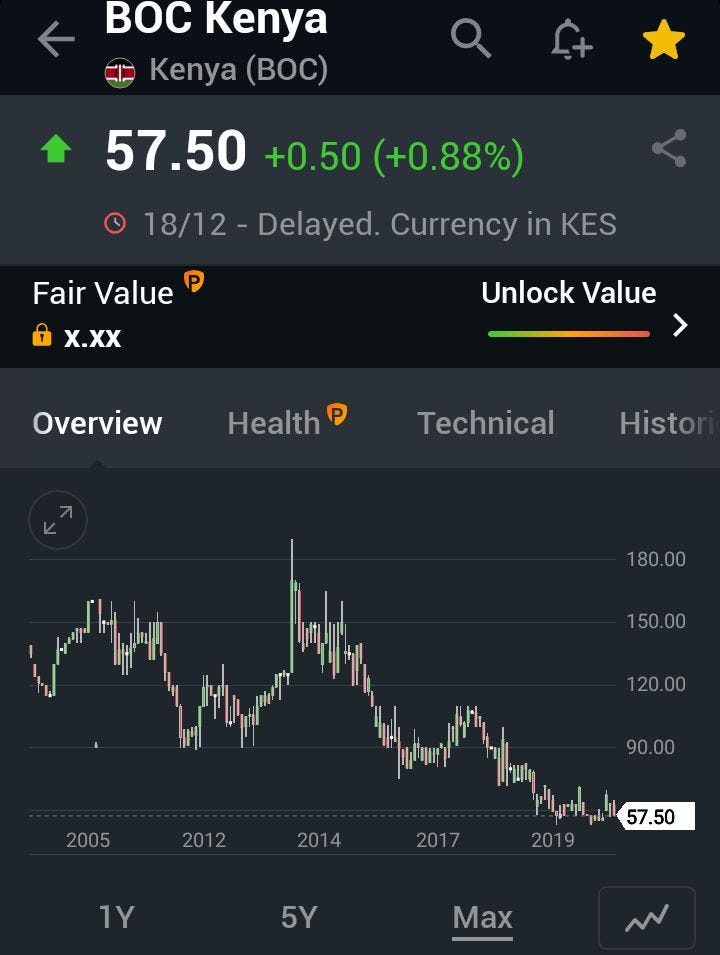
Task: Select the Max chart range
Action: pos(482,918)
